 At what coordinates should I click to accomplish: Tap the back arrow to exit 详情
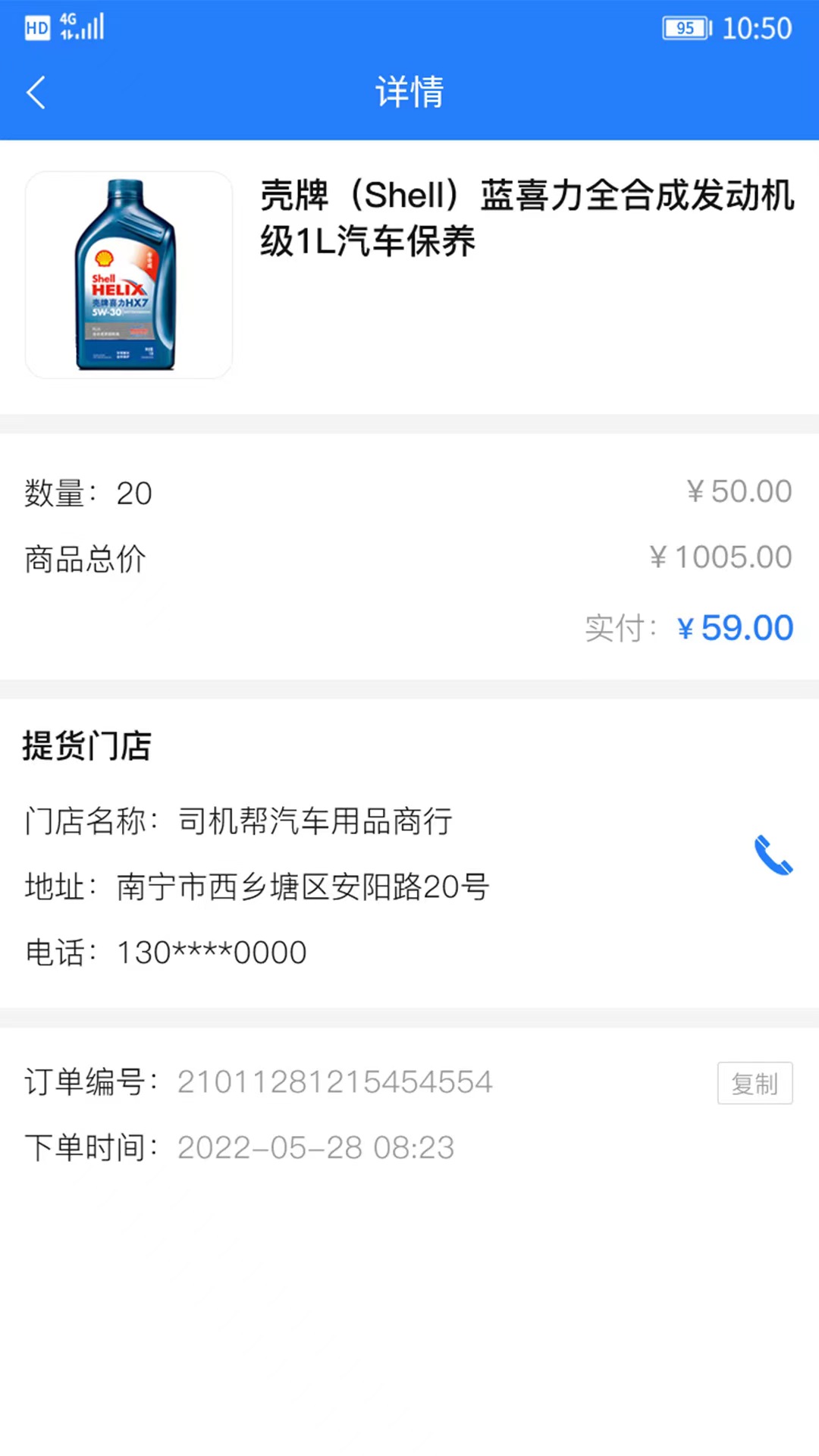[x=36, y=91]
